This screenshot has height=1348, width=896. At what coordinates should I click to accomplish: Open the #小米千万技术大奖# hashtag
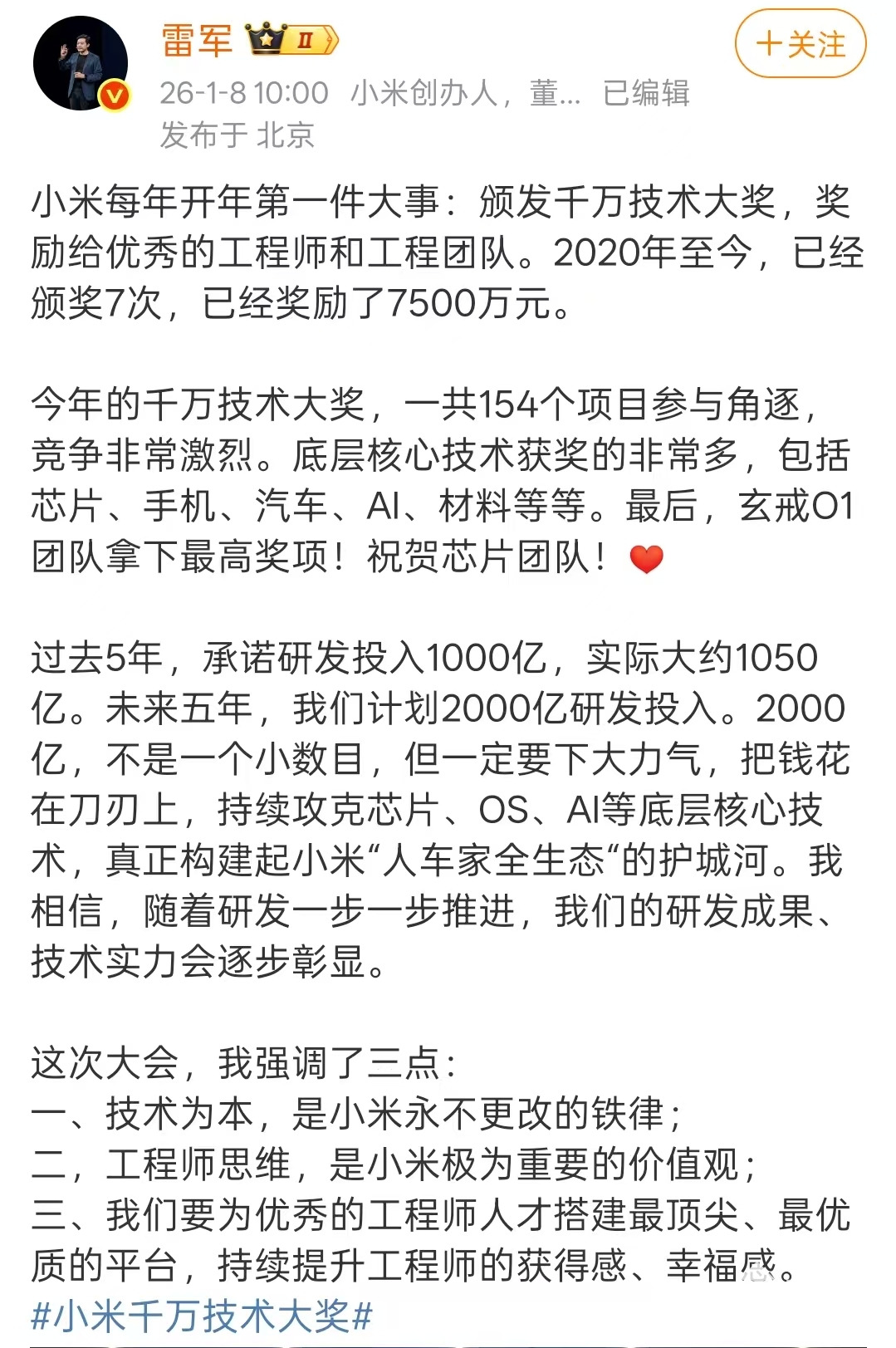(x=202, y=1316)
